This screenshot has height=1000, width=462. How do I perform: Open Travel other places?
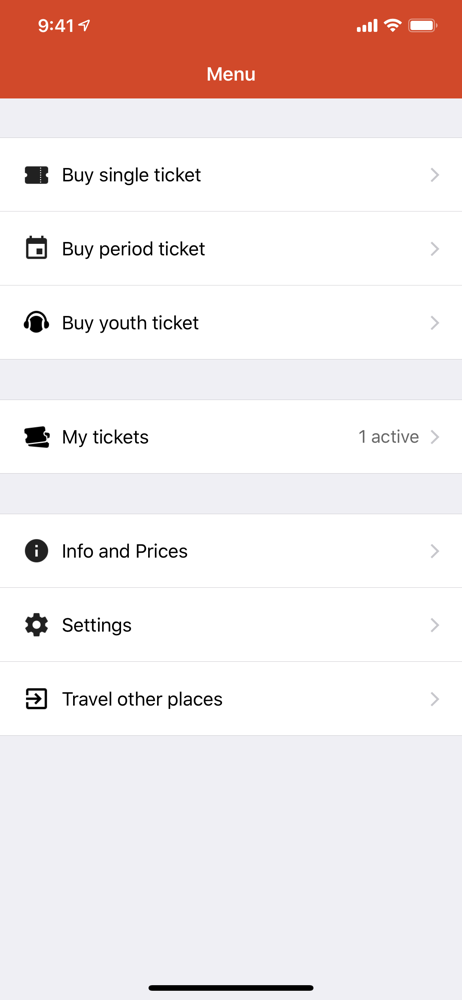pos(231,699)
